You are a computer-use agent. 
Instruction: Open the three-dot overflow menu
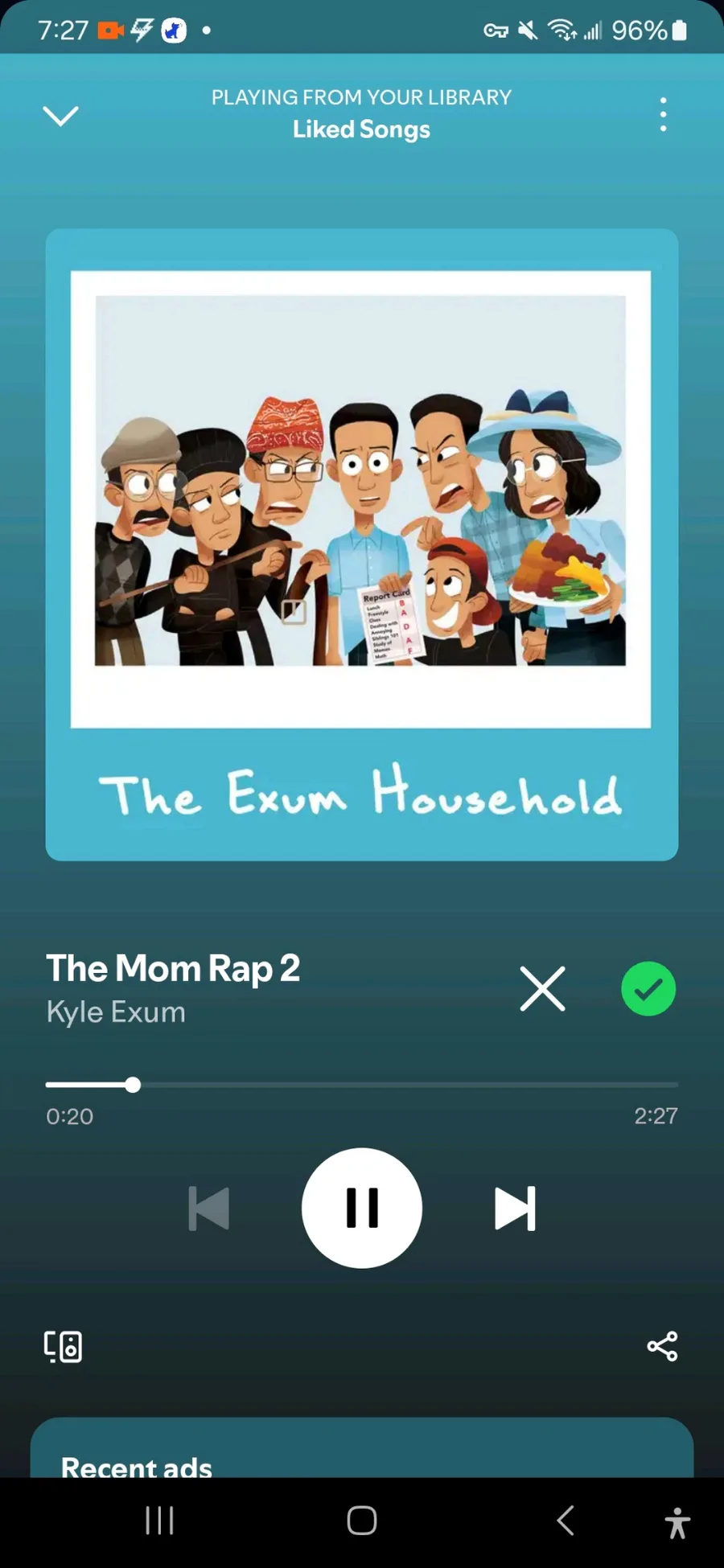click(663, 114)
